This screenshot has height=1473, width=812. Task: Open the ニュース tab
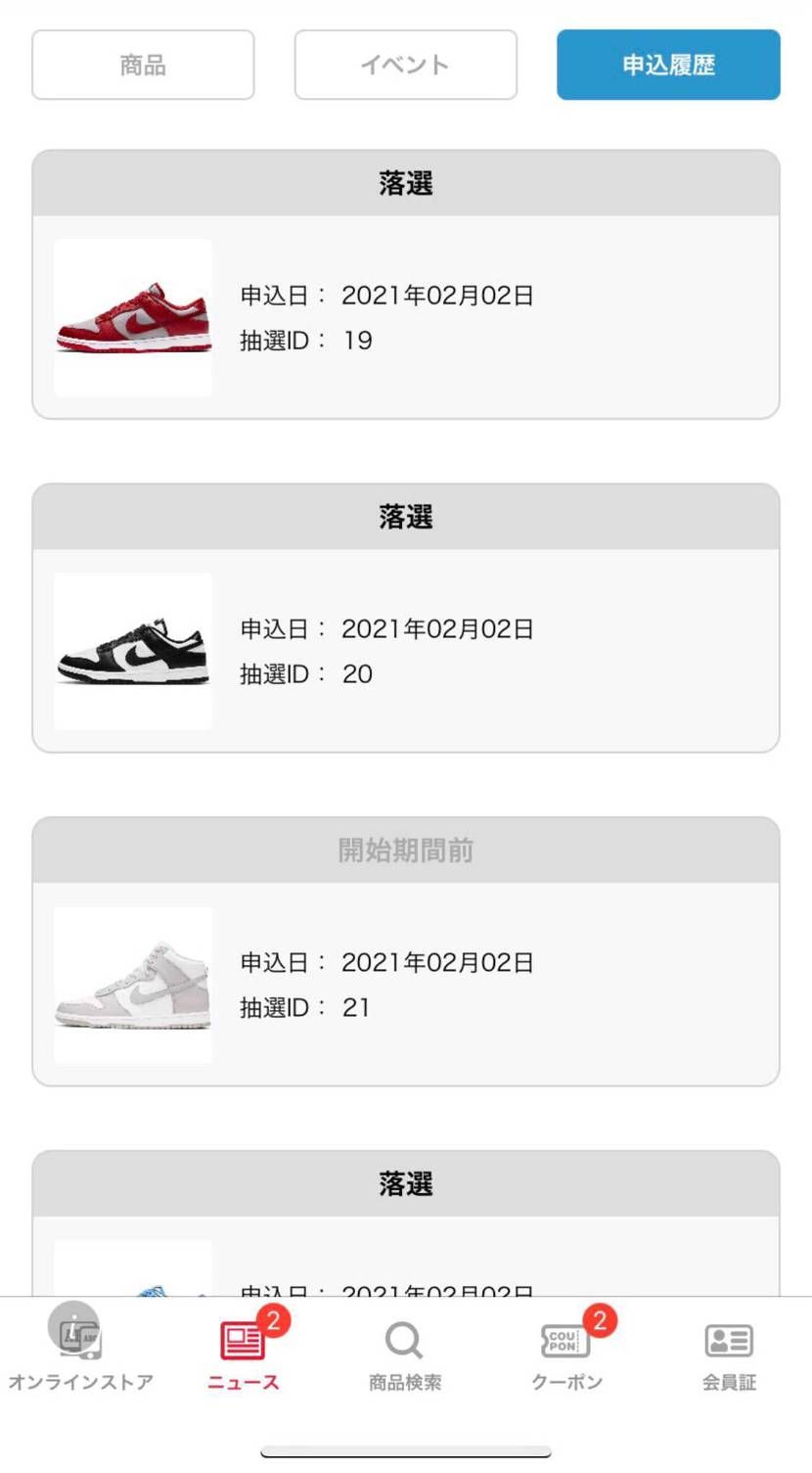point(244,1353)
